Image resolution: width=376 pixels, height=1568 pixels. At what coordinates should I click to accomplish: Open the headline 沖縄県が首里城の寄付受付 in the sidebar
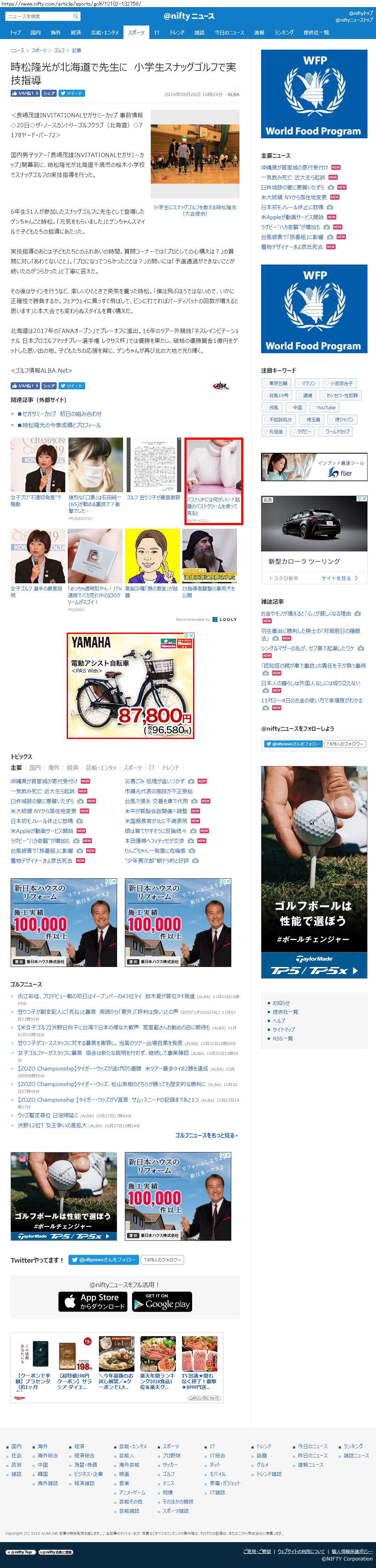tap(294, 167)
